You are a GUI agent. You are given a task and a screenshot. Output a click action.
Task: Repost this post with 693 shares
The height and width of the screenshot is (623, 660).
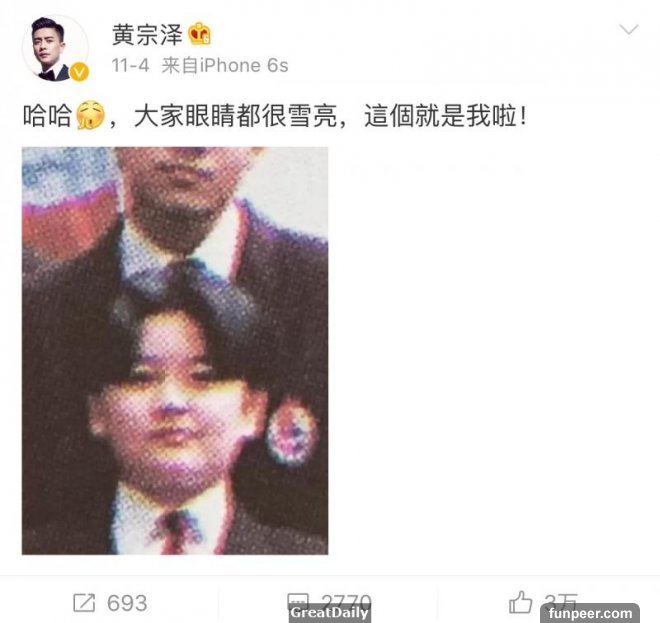click(x=110, y=603)
